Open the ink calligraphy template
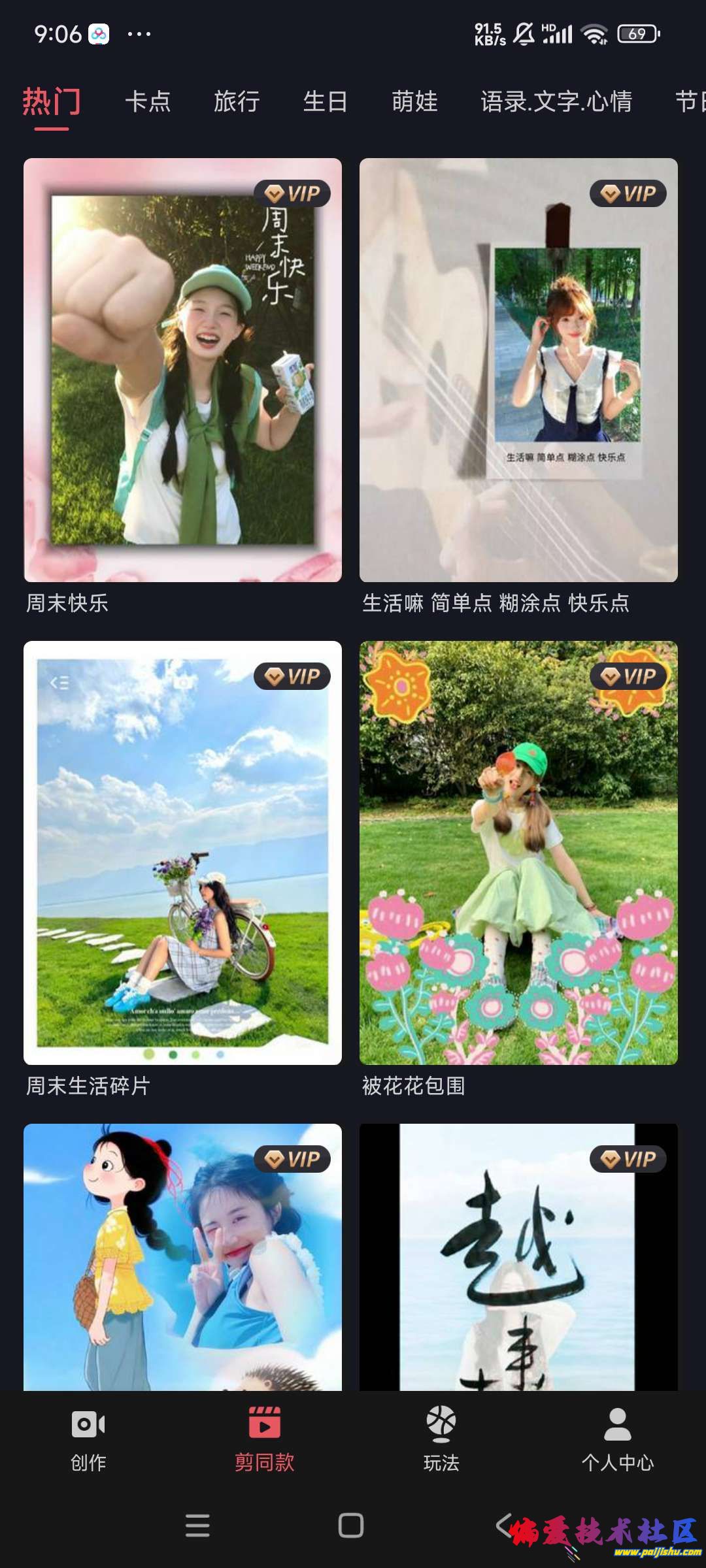Viewport: 706px width, 1568px height. coord(518,1256)
